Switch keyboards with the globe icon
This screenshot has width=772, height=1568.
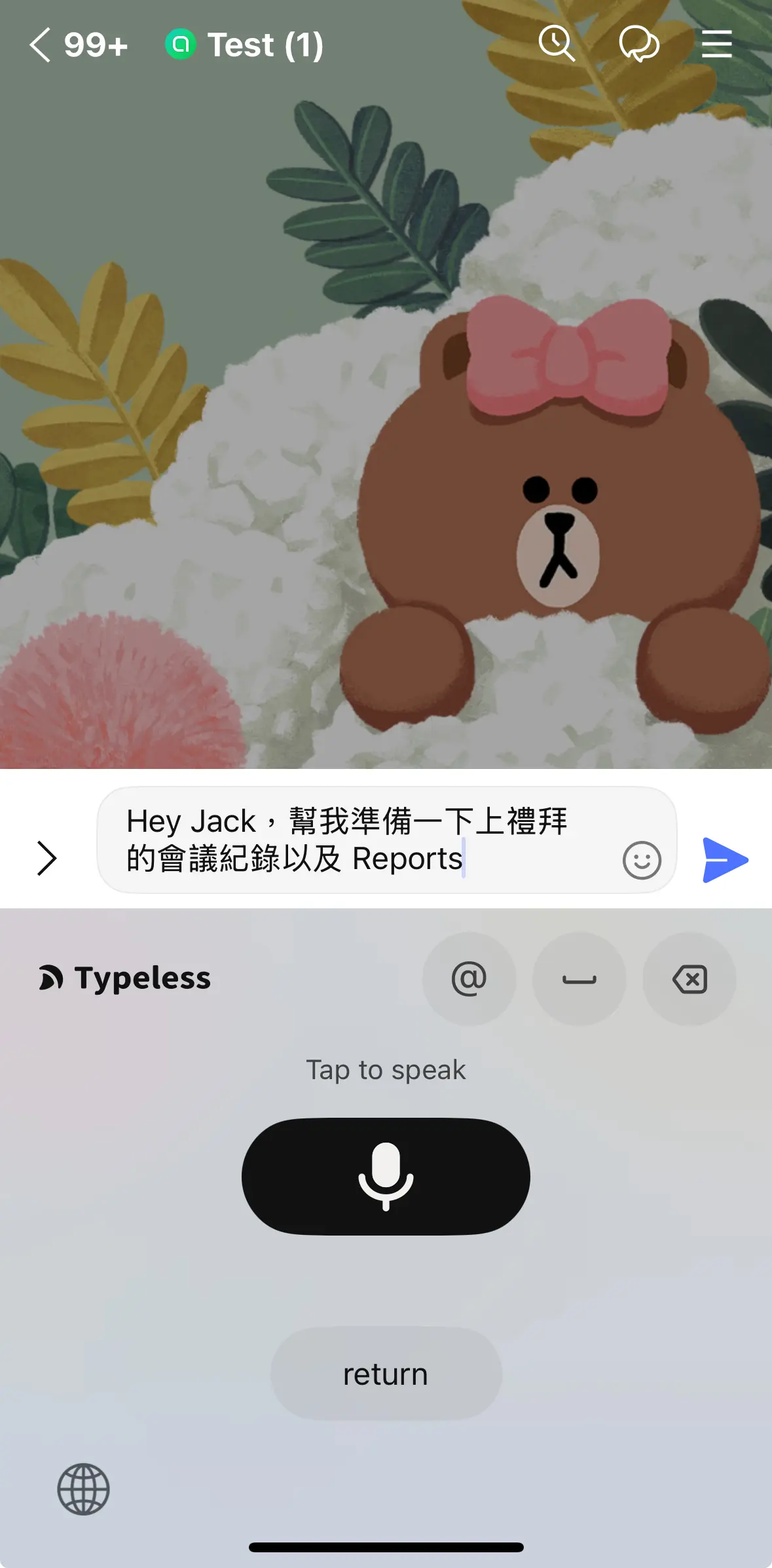point(83,1489)
